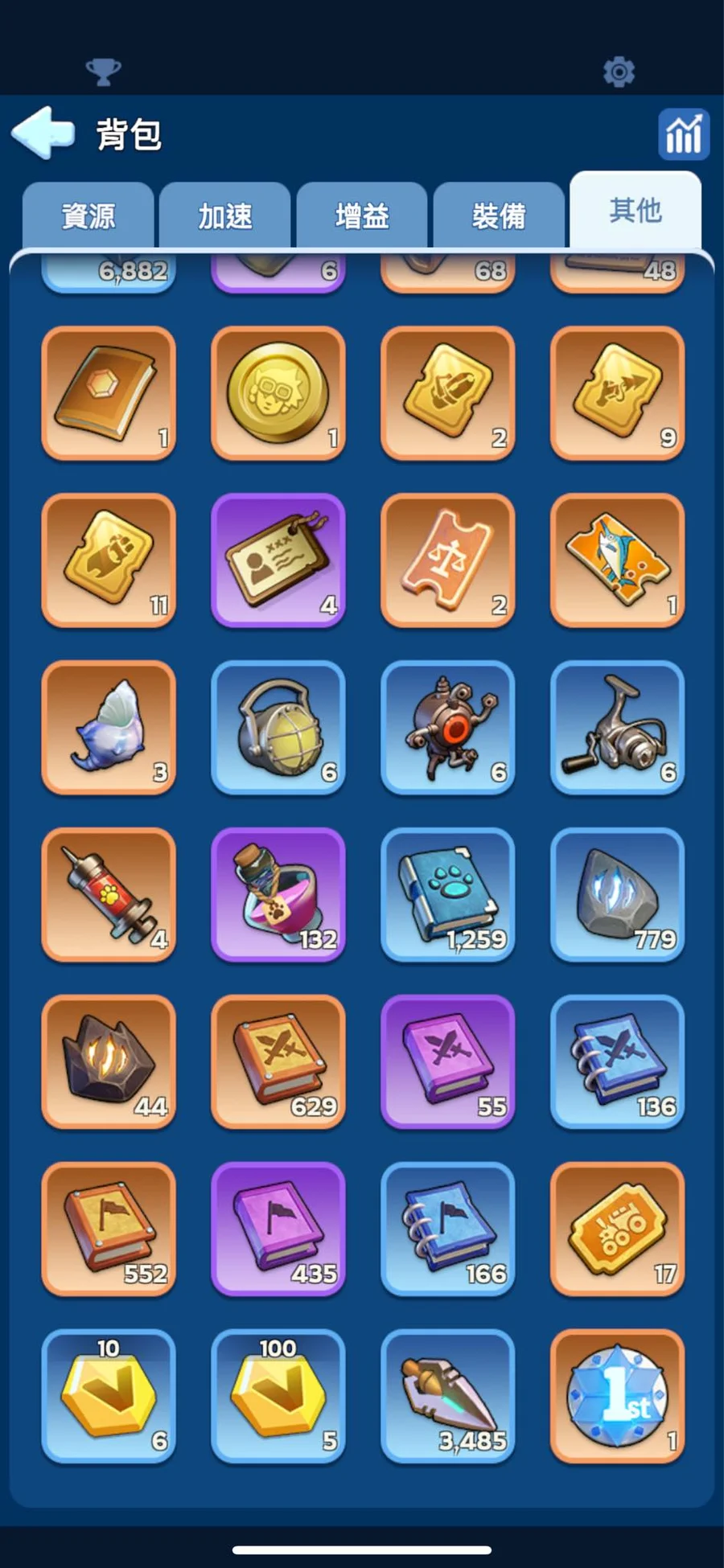Switch to the 增益 tab
This screenshot has width=724, height=1568.
(362, 215)
